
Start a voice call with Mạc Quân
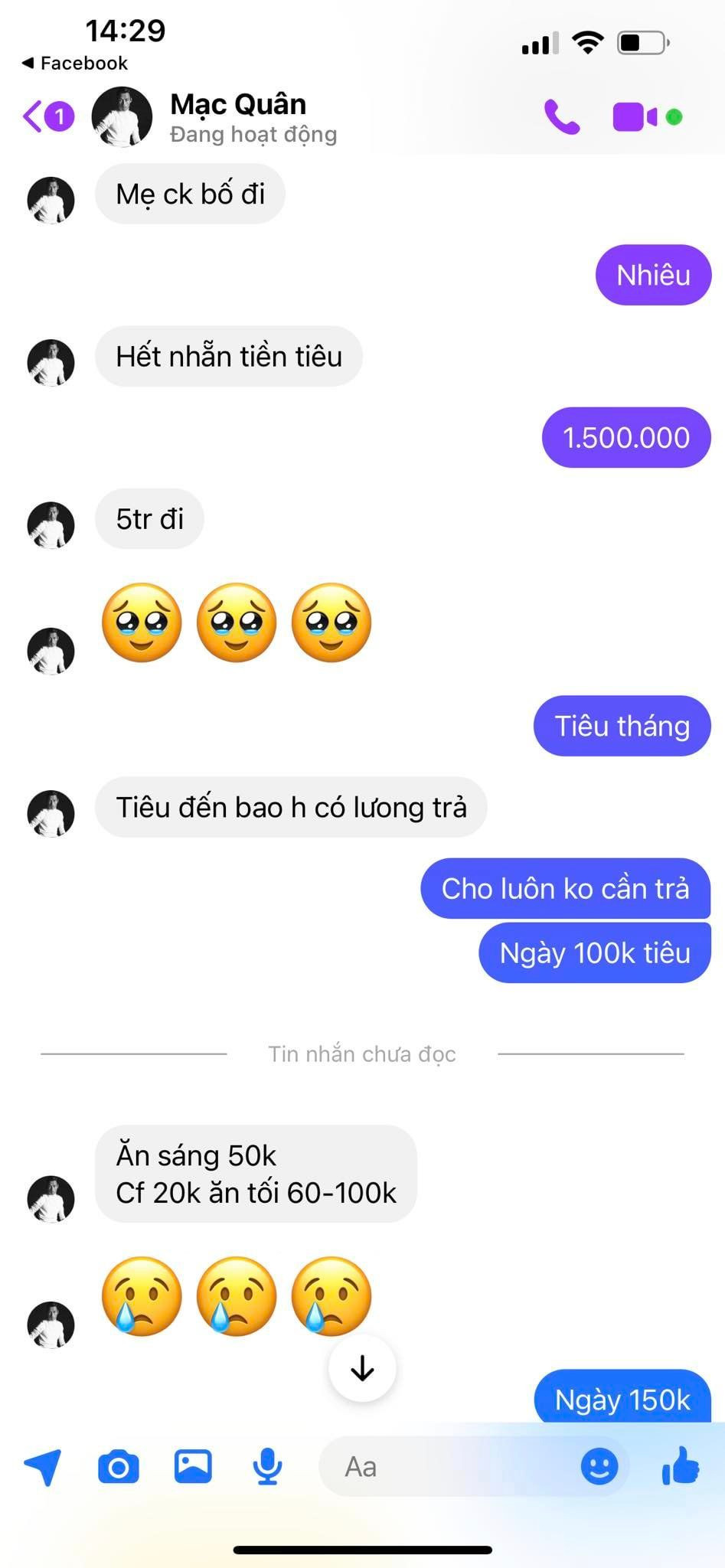(x=563, y=116)
